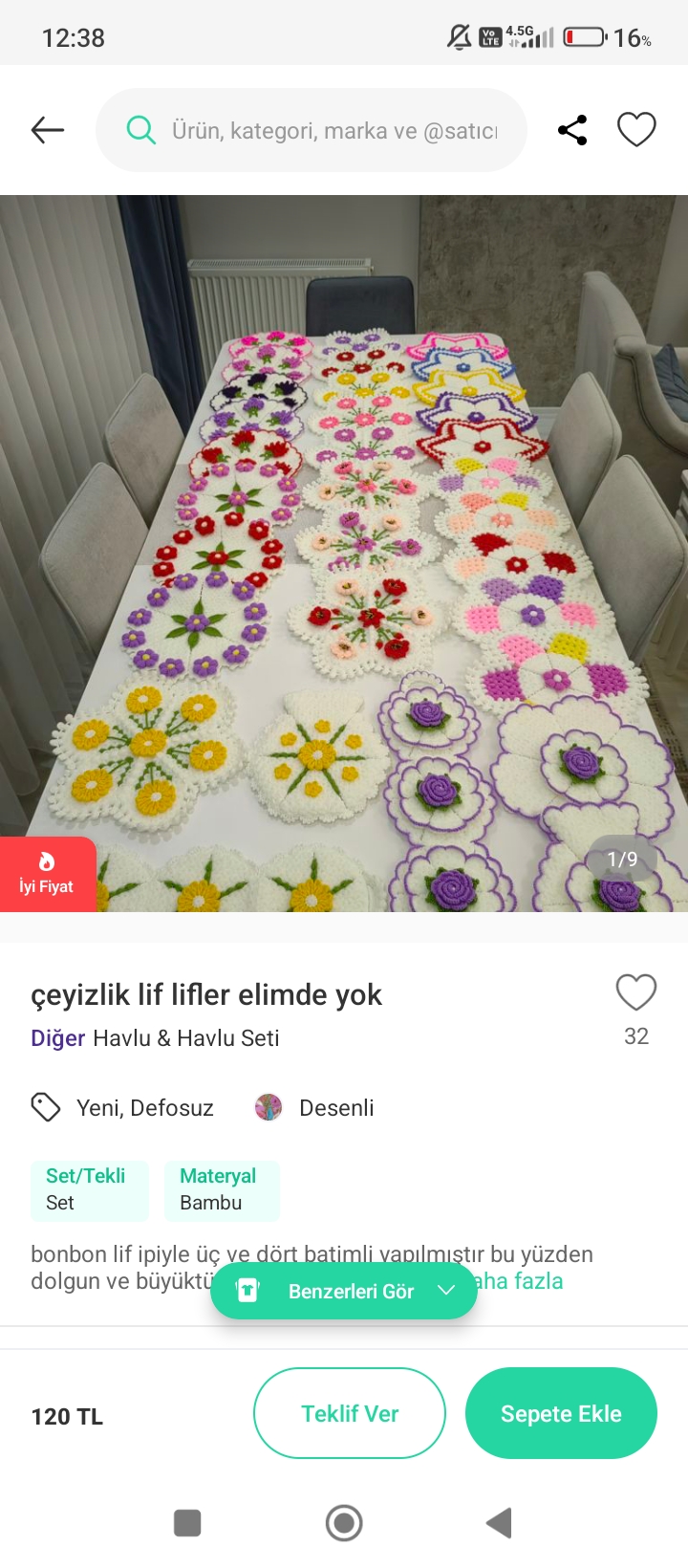Image resolution: width=688 pixels, height=1568 pixels.
Task: Open the Diğer brand link
Action: 57,1038
